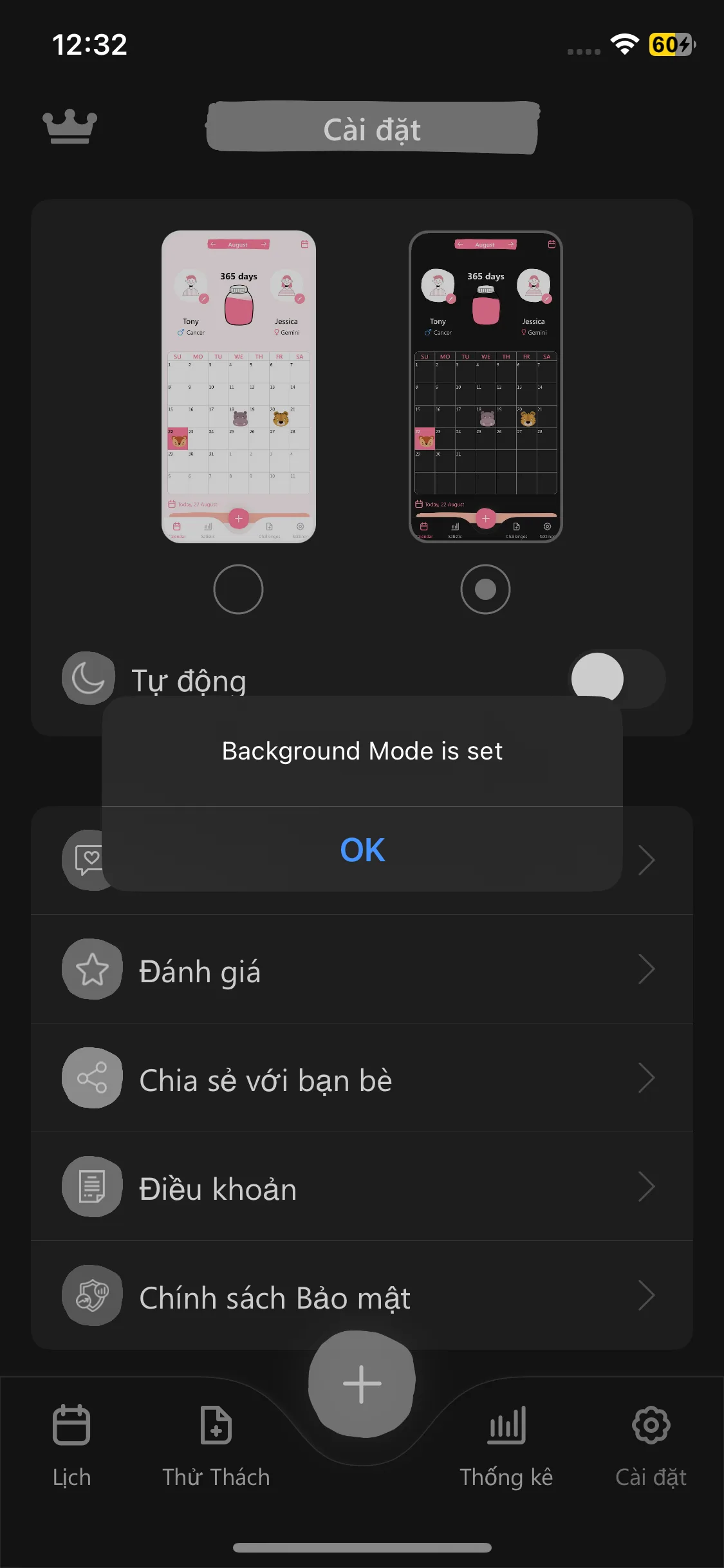Image resolution: width=724 pixels, height=1568 pixels.
Task: Click the share icon beside Chia sẻ
Action: click(x=92, y=1078)
